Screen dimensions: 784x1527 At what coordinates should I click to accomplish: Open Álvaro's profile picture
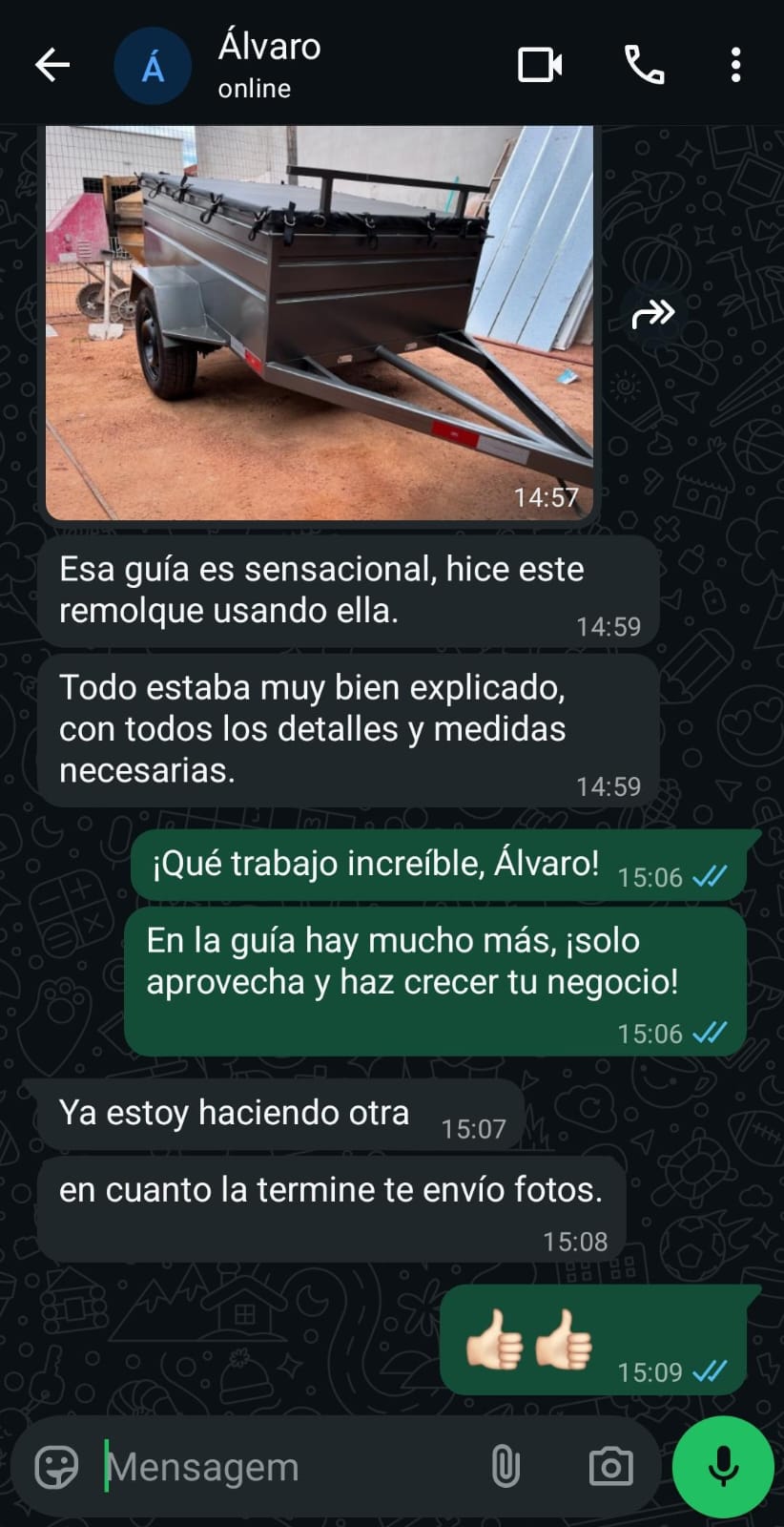click(x=153, y=64)
